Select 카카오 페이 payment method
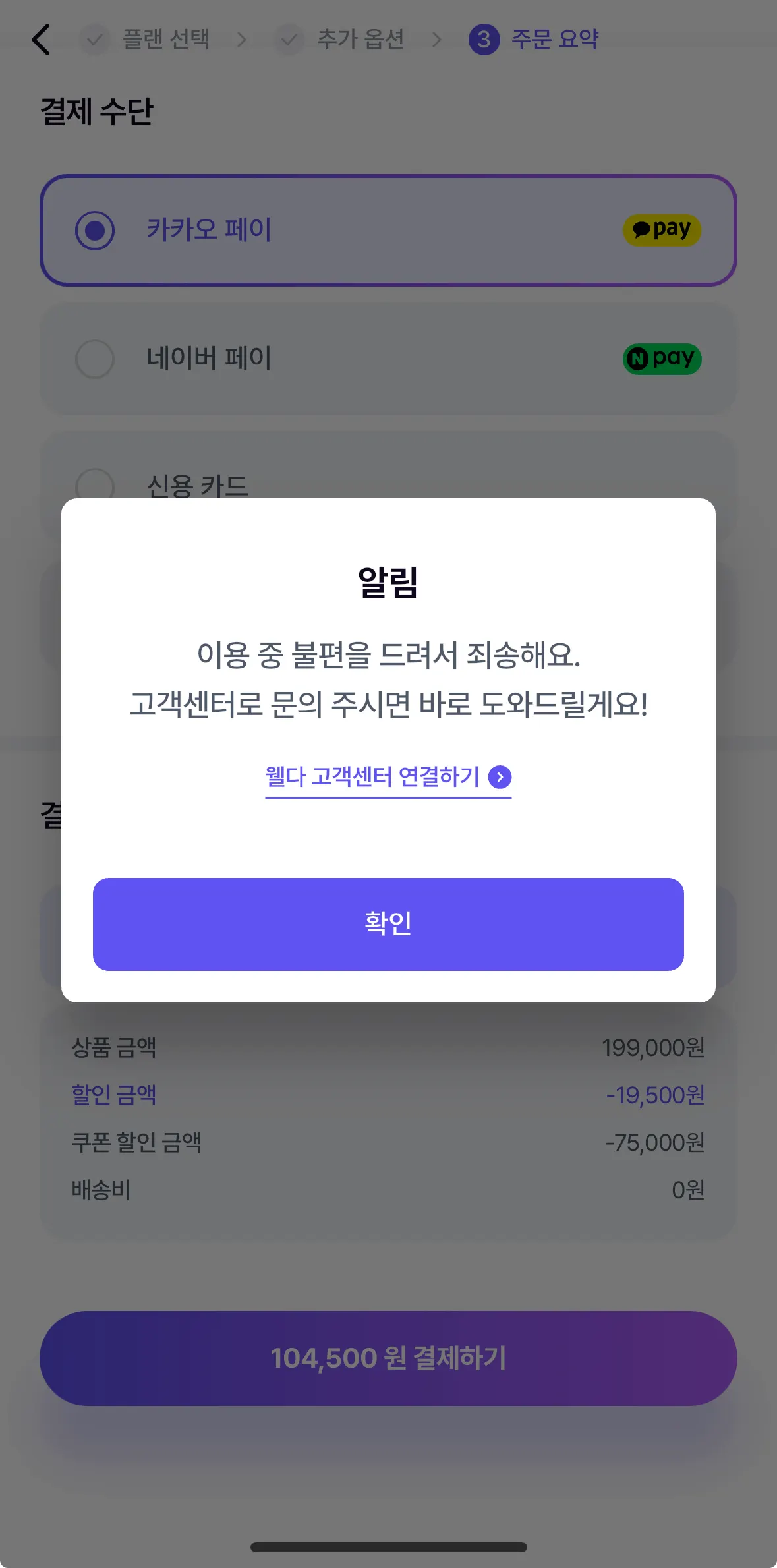777x1568 pixels. [388, 230]
